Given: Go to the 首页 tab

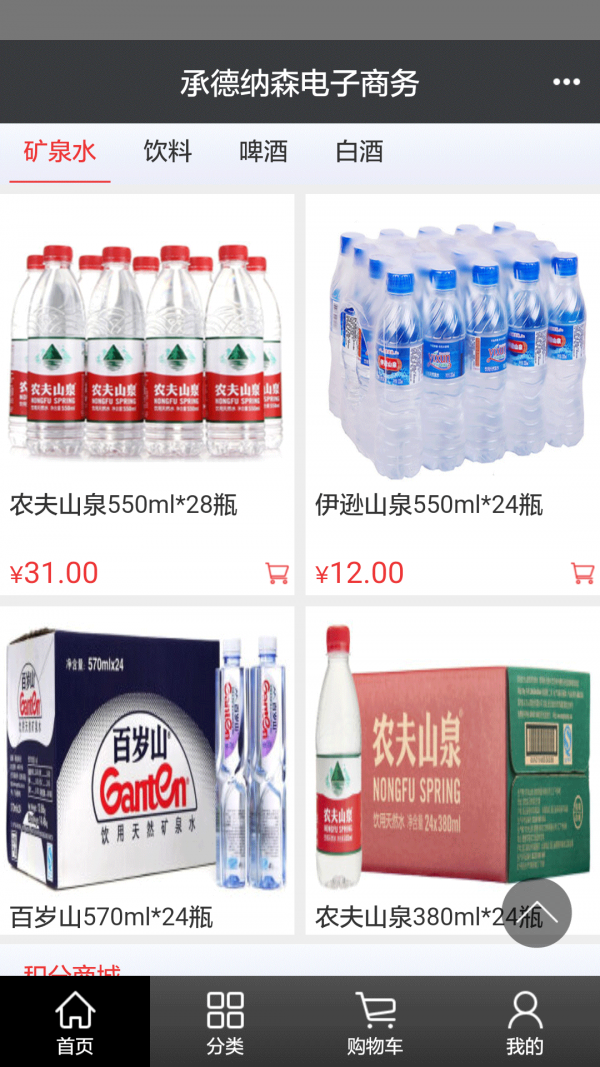Looking at the screenshot, I should tap(75, 1022).
